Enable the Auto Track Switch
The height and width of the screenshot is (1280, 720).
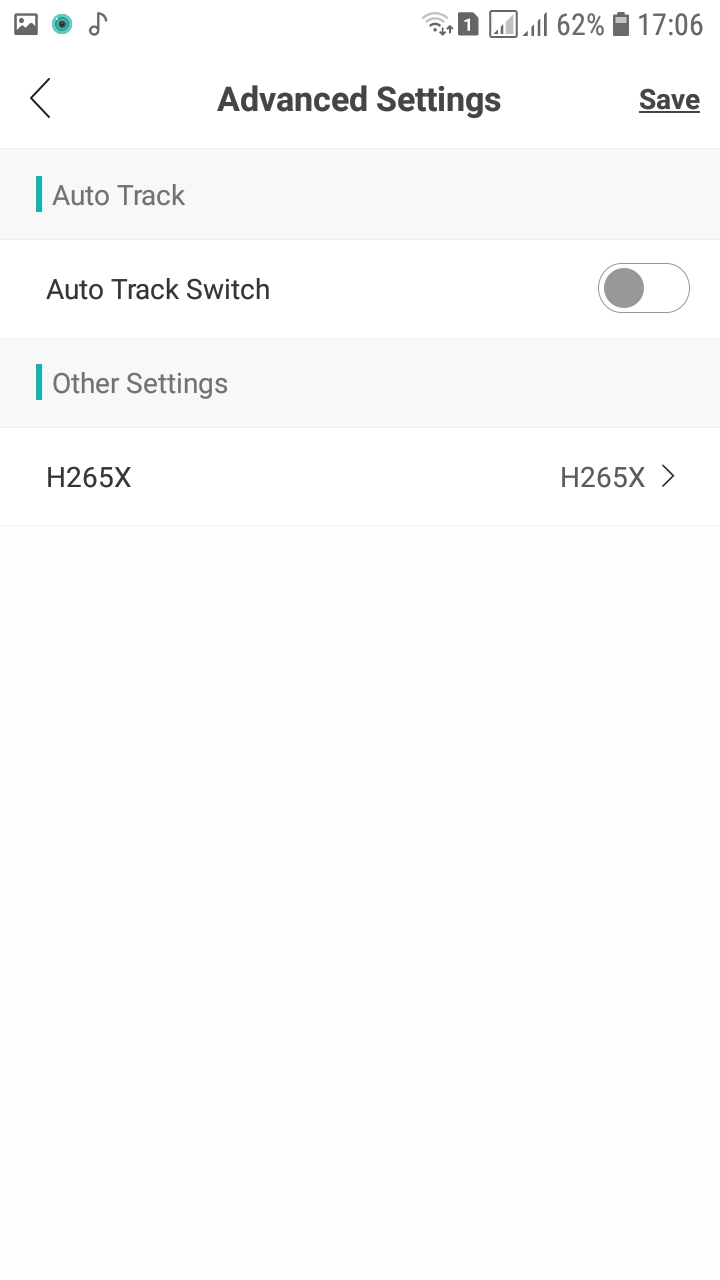click(643, 289)
